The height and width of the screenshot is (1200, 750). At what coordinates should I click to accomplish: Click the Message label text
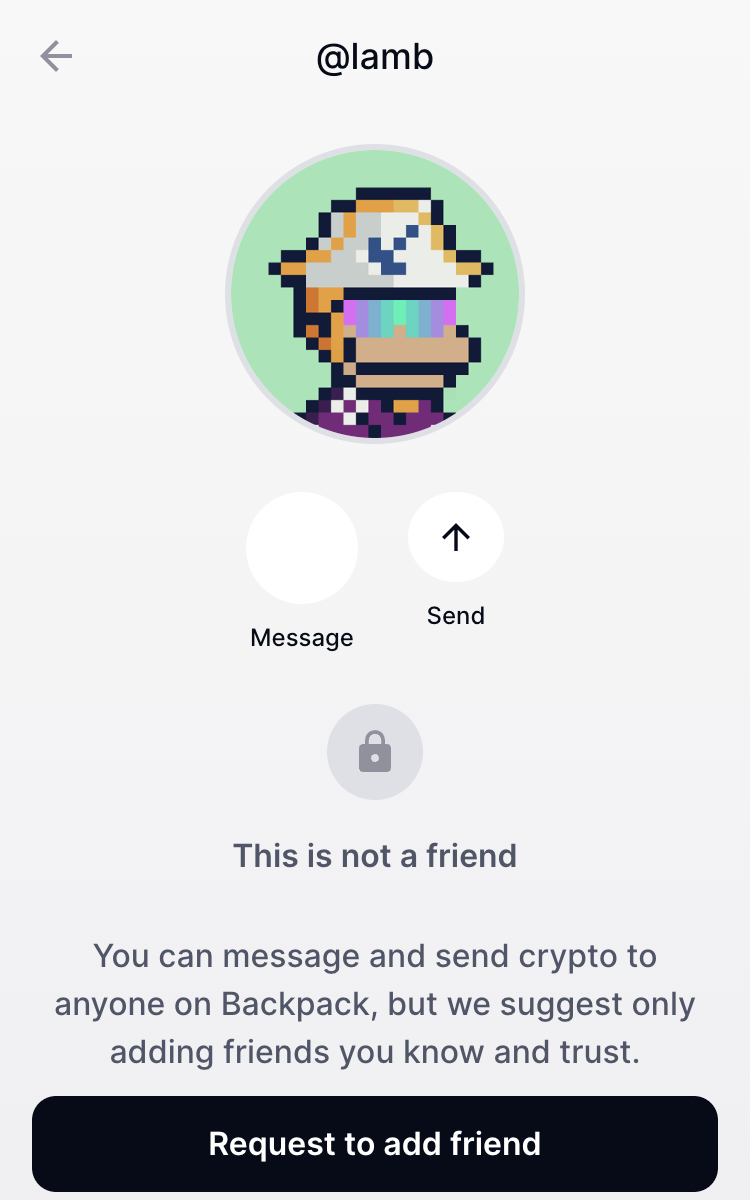pyautogui.click(x=302, y=637)
